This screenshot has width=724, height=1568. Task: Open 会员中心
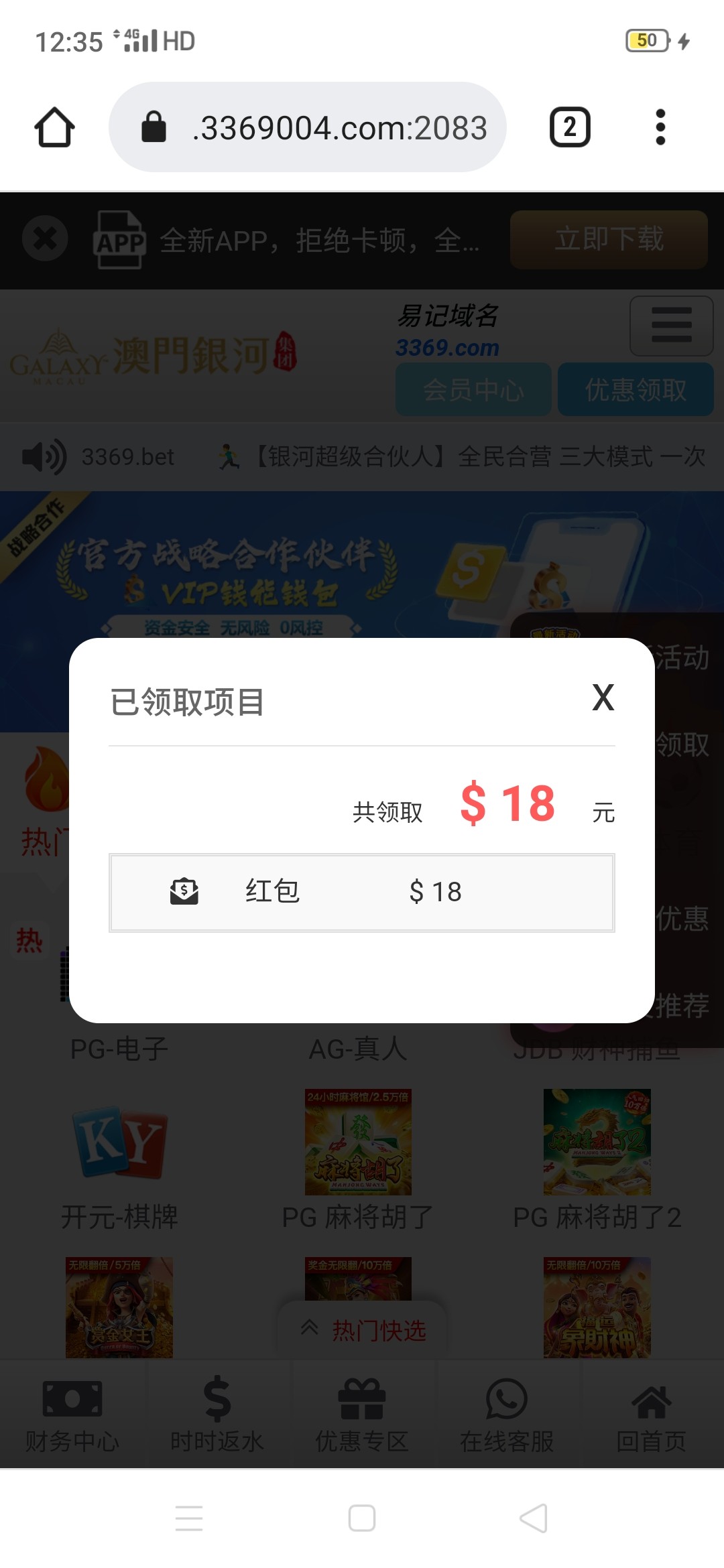[473, 389]
